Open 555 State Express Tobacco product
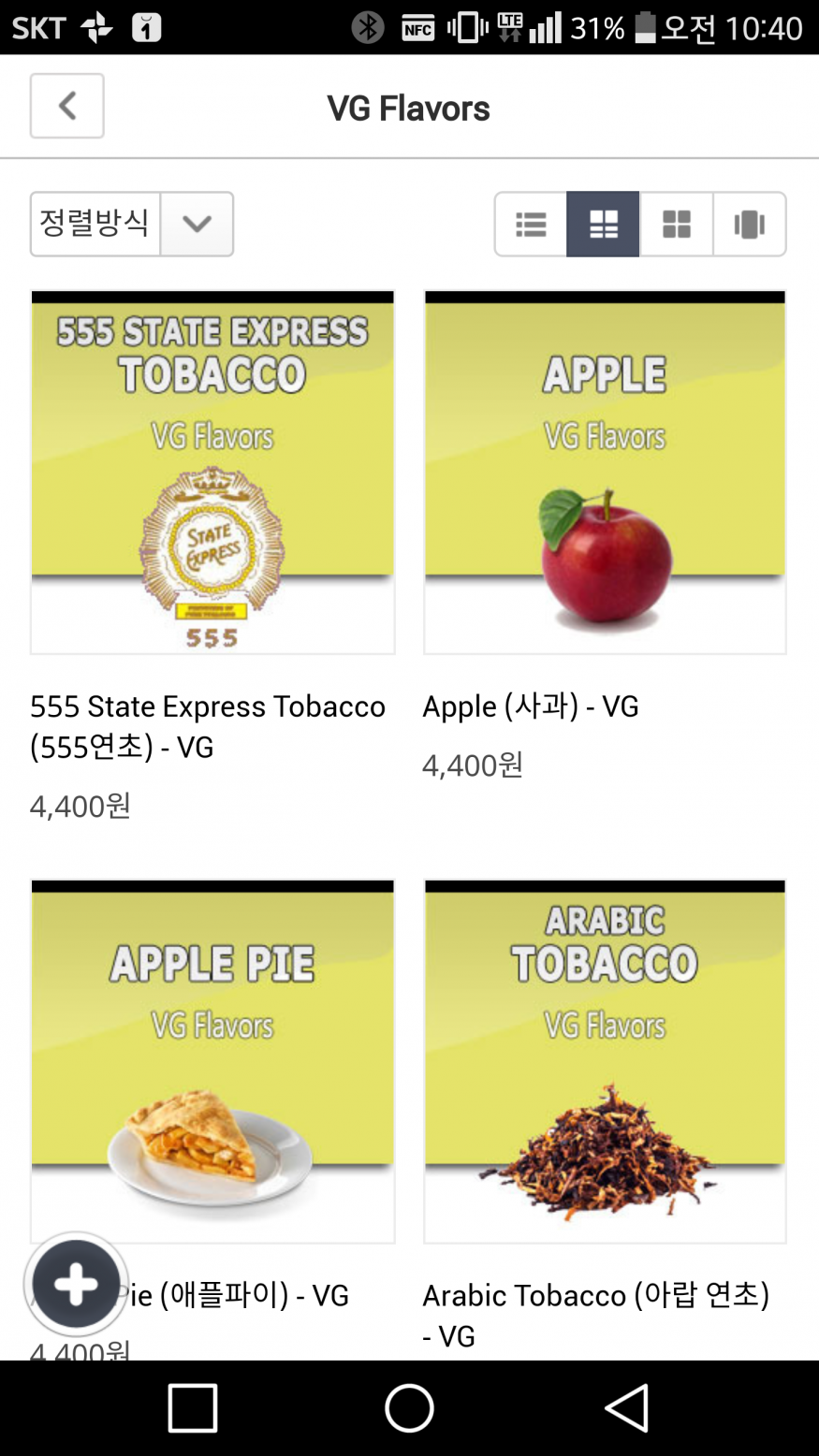 click(212, 473)
